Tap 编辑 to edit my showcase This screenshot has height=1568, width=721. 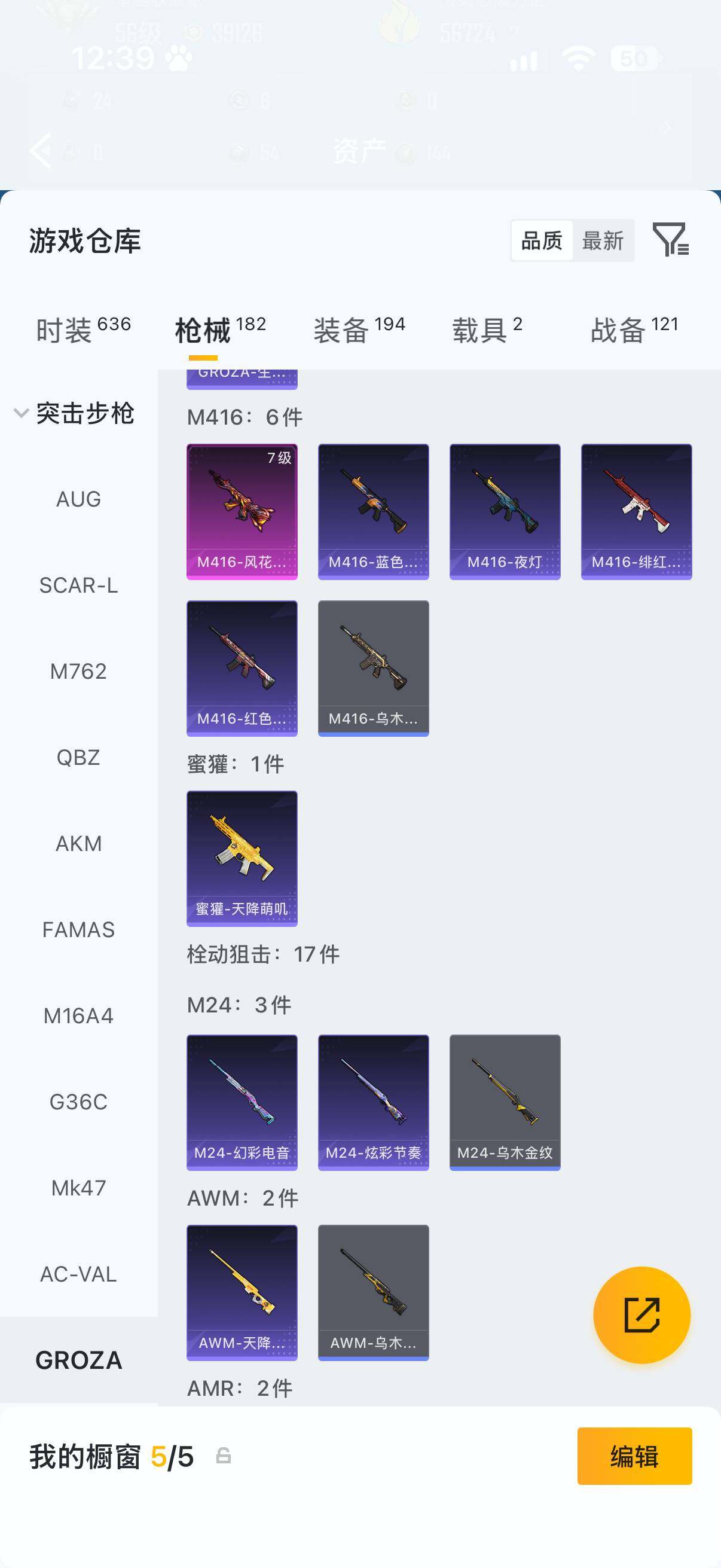[x=634, y=1456]
